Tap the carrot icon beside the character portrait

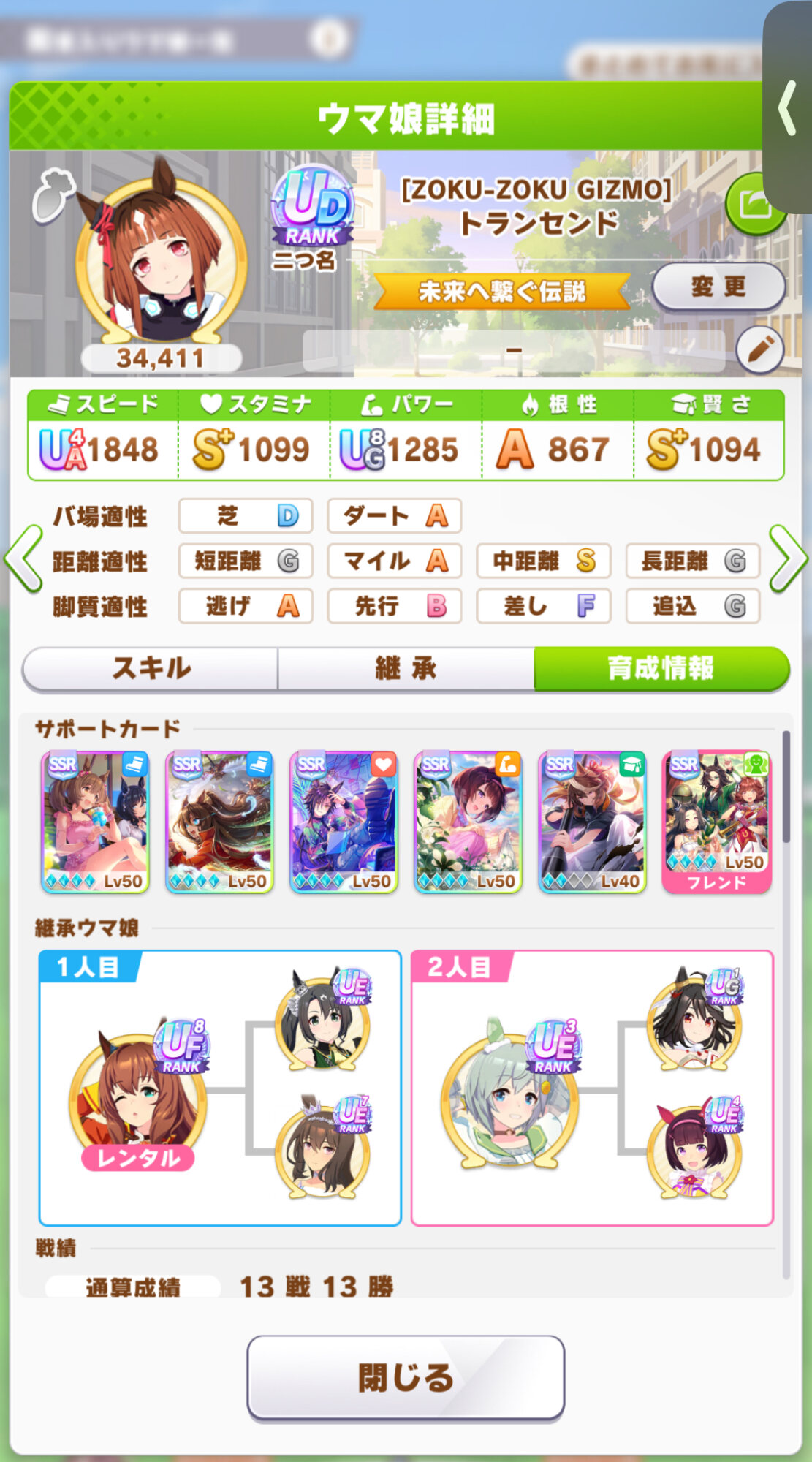tap(54, 192)
